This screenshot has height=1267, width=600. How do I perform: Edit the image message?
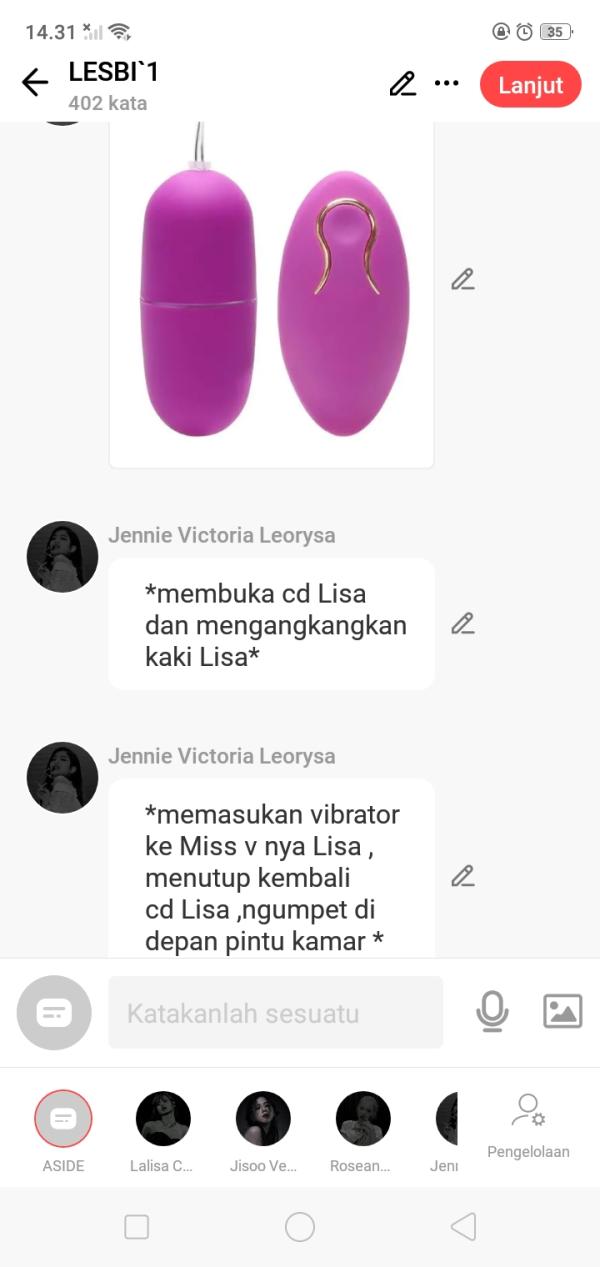point(462,280)
